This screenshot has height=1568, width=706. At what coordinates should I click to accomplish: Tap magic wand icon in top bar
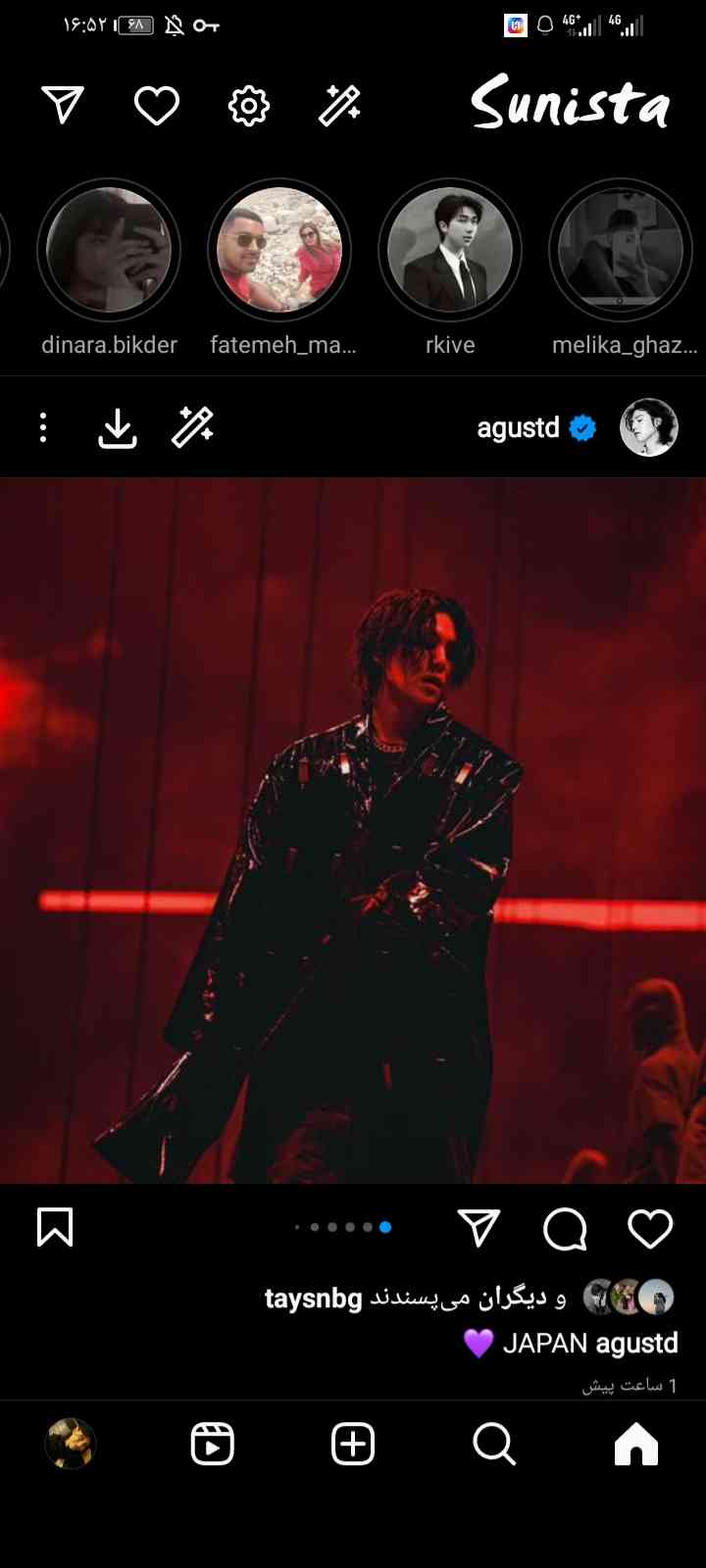[340, 105]
